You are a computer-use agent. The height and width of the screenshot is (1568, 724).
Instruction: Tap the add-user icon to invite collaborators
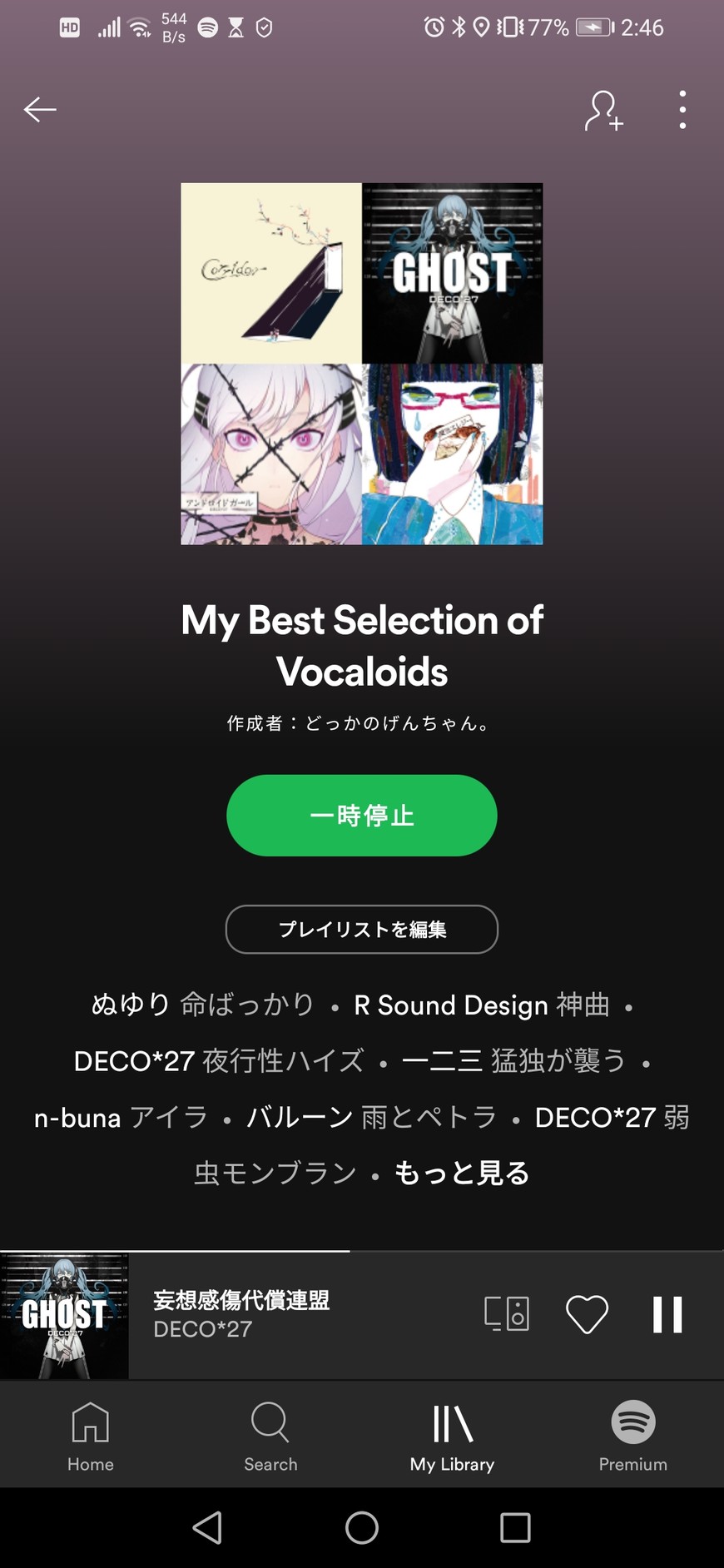(x=603, y=111)
